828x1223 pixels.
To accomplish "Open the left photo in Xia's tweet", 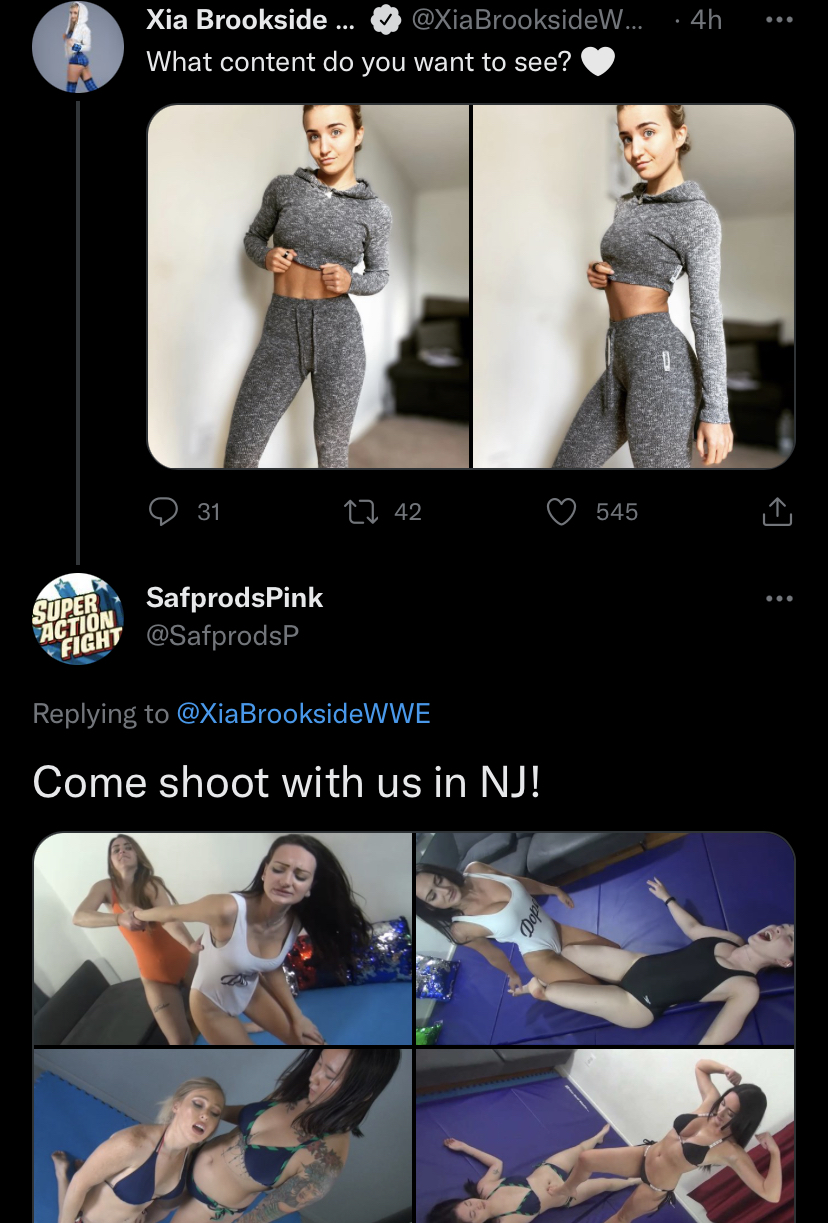I will pyautogui.click(x=308, y=286).
